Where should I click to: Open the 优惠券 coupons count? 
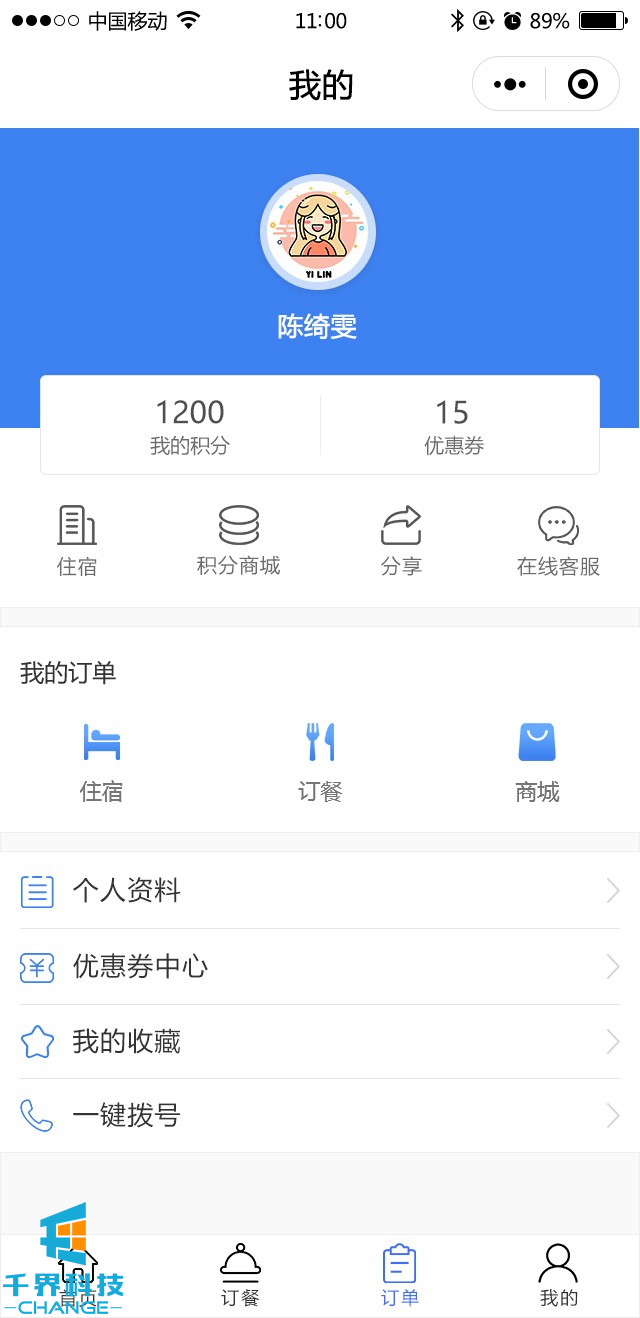click(453, 426)
